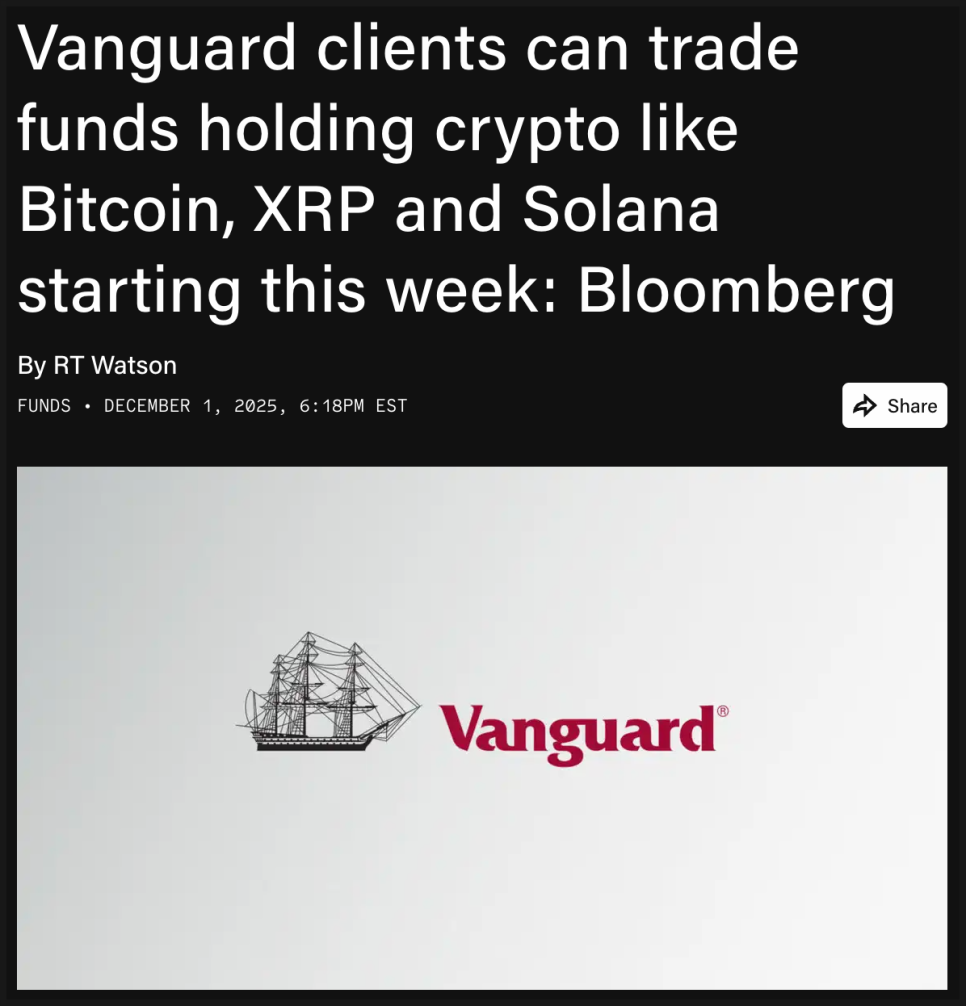Share this Vanguard crypto article

(x=894, y=405)
